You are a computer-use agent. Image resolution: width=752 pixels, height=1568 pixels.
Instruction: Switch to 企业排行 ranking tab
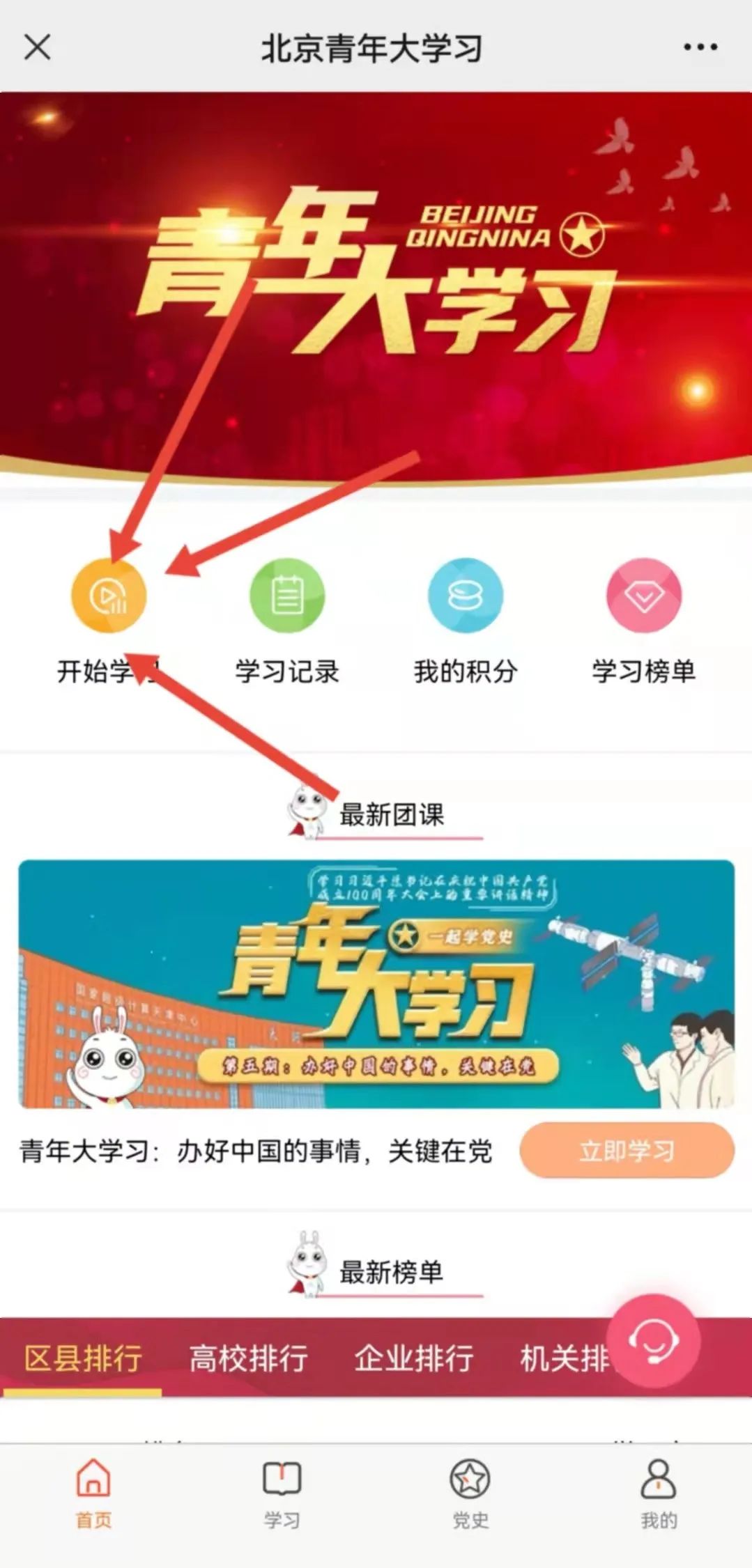(x=413, y=1358)
